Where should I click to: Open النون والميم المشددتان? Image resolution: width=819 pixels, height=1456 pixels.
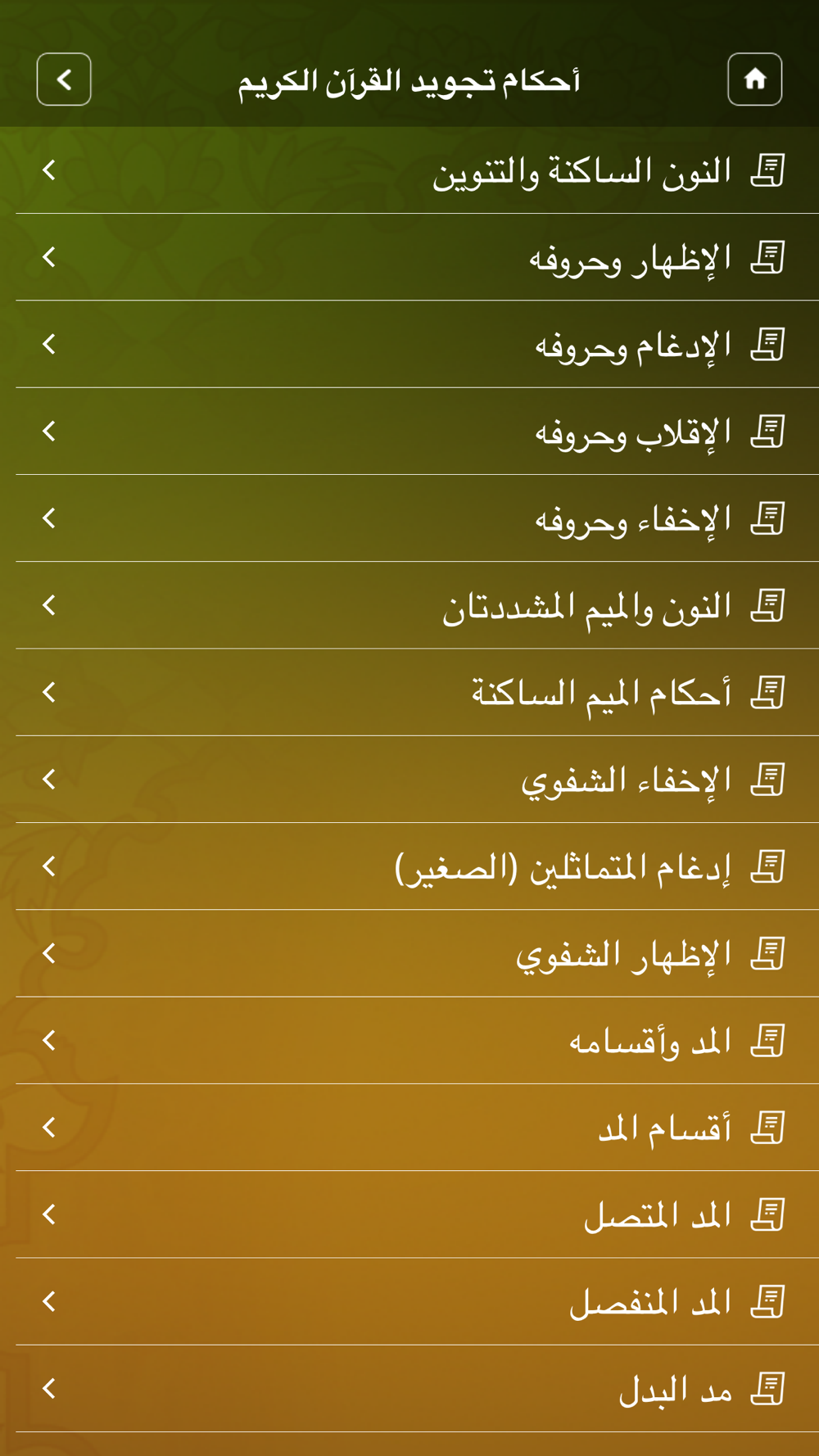tap(409, 605)
